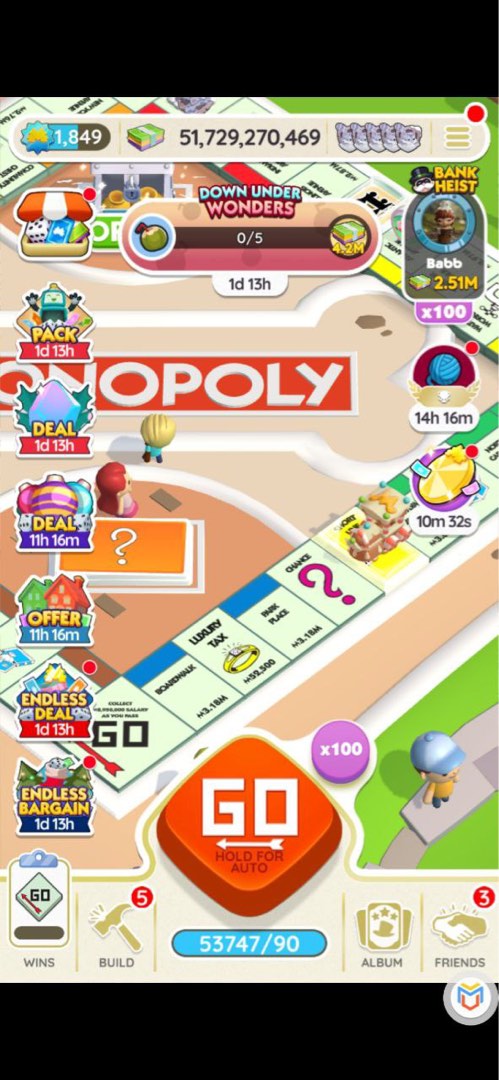Screen dimensions: 499x1080
Task: Open the golden wheel event with 10m 32s
Action: [x=445, y=488]
